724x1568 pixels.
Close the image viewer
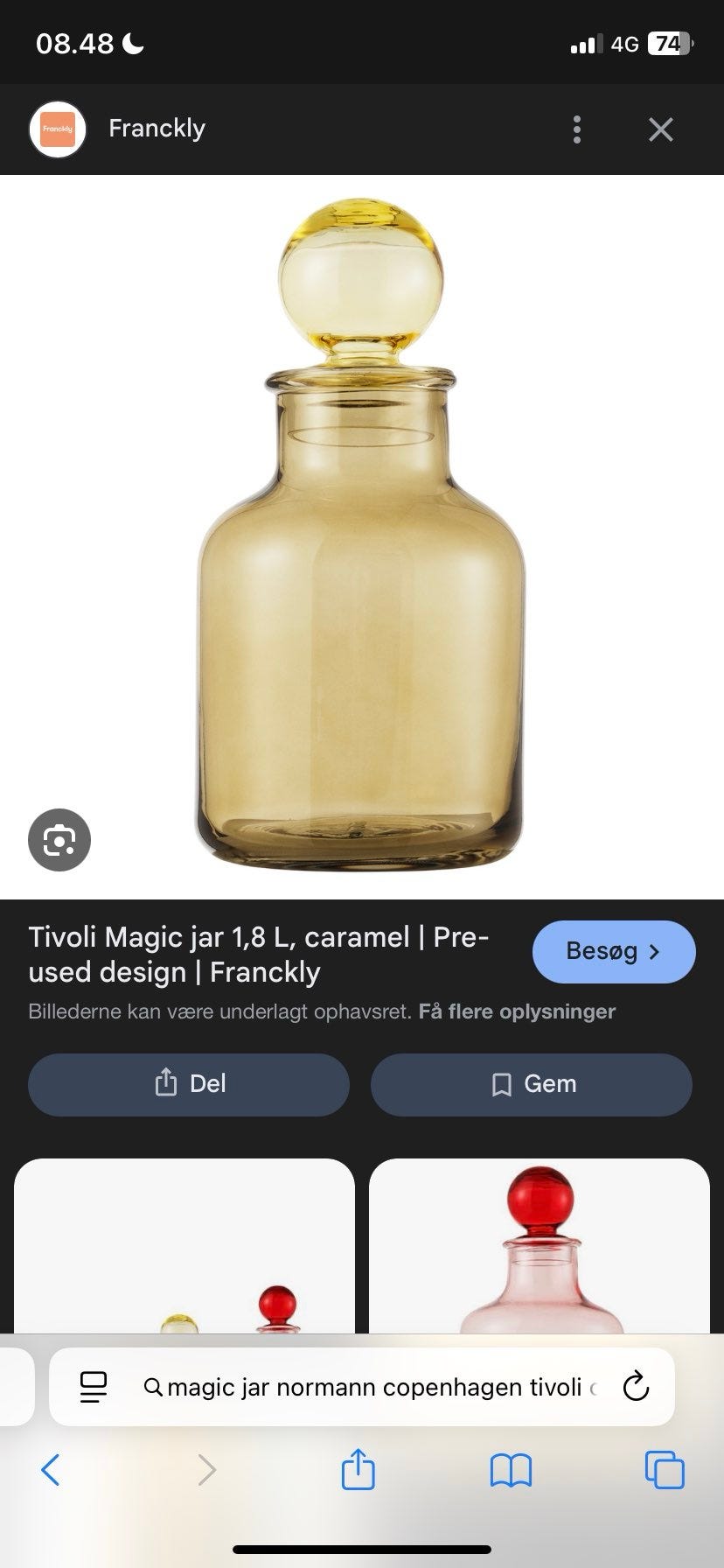coord(661,129)
